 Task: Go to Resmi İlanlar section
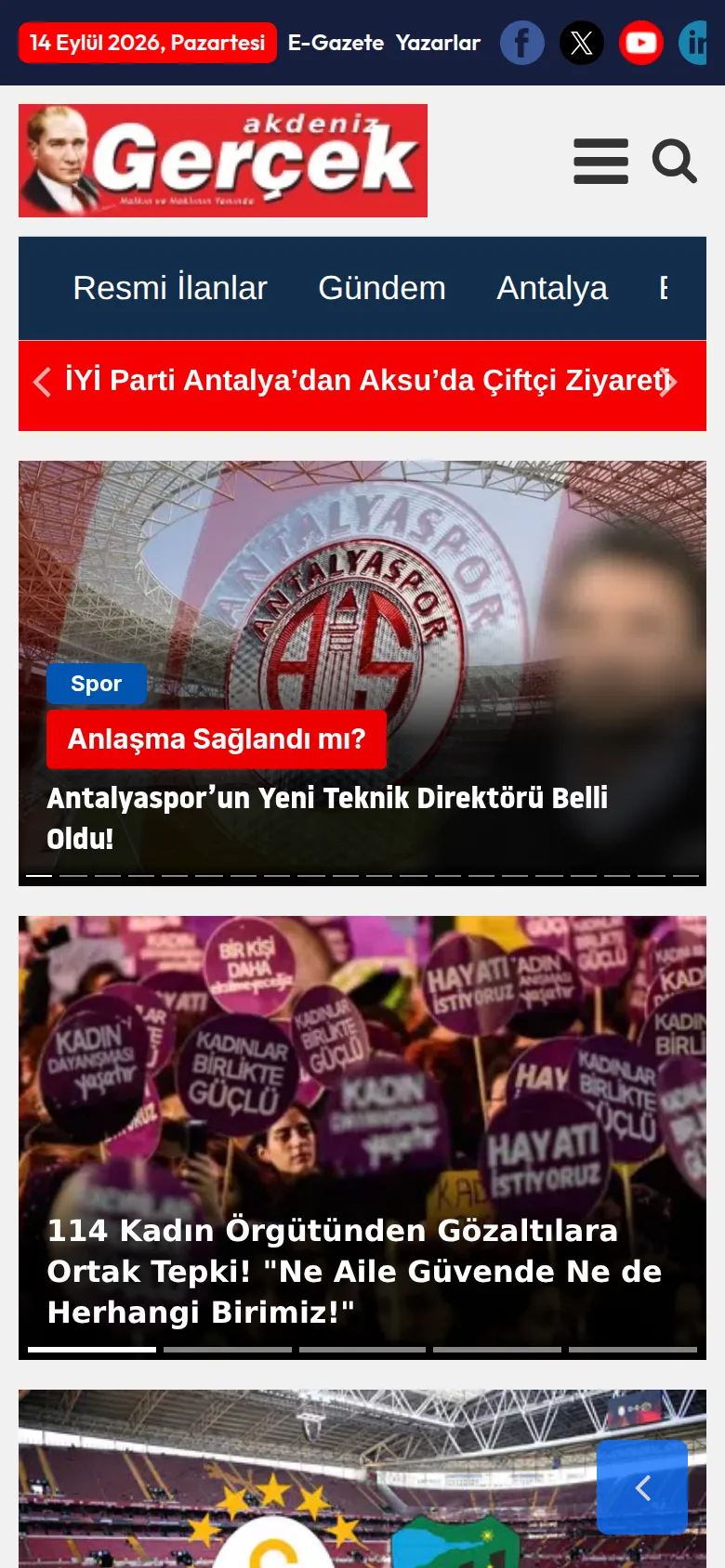point(170,288)
